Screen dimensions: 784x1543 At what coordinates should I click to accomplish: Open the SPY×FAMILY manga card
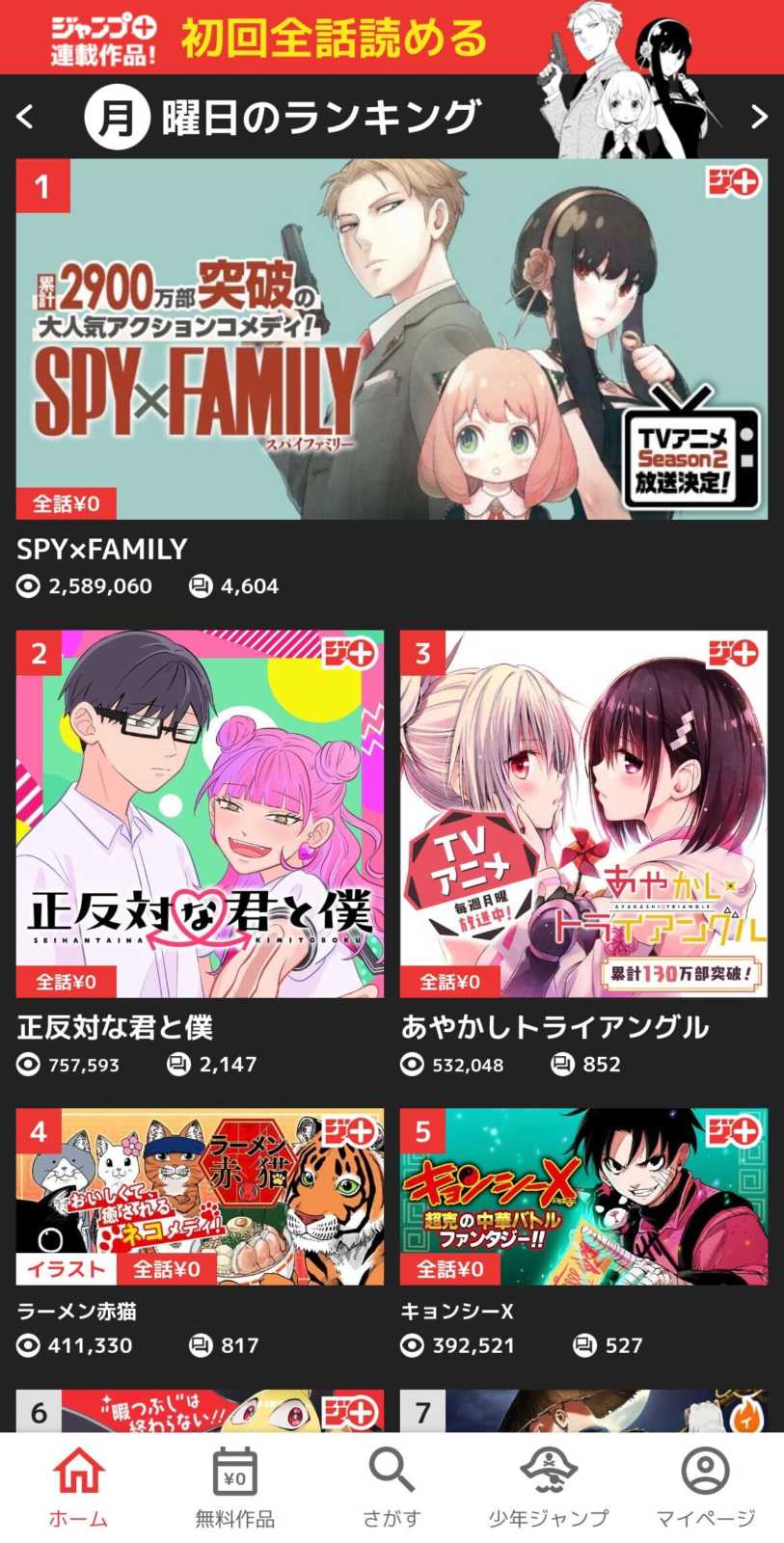(392, 339)
